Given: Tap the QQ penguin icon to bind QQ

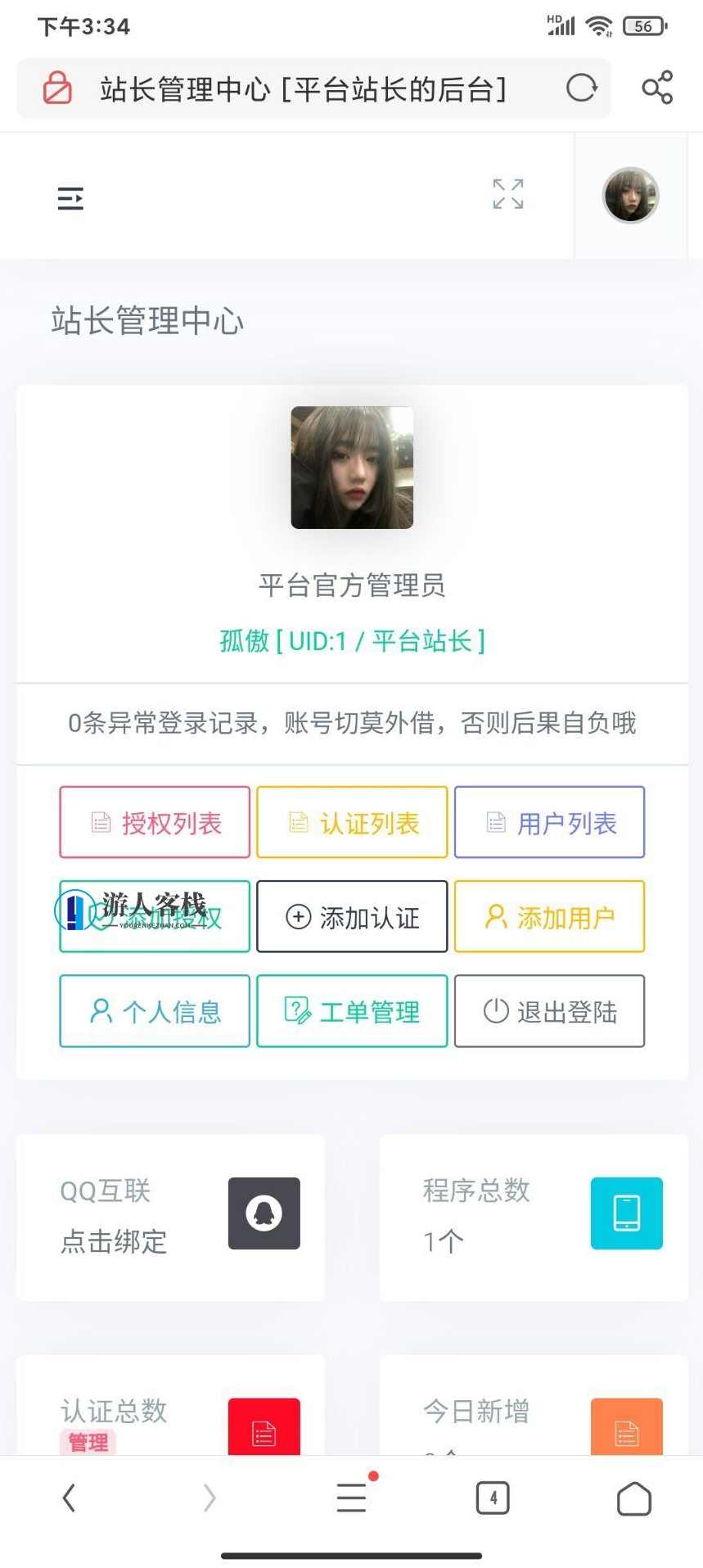Looking at the screenshot, I should 264,1213.
